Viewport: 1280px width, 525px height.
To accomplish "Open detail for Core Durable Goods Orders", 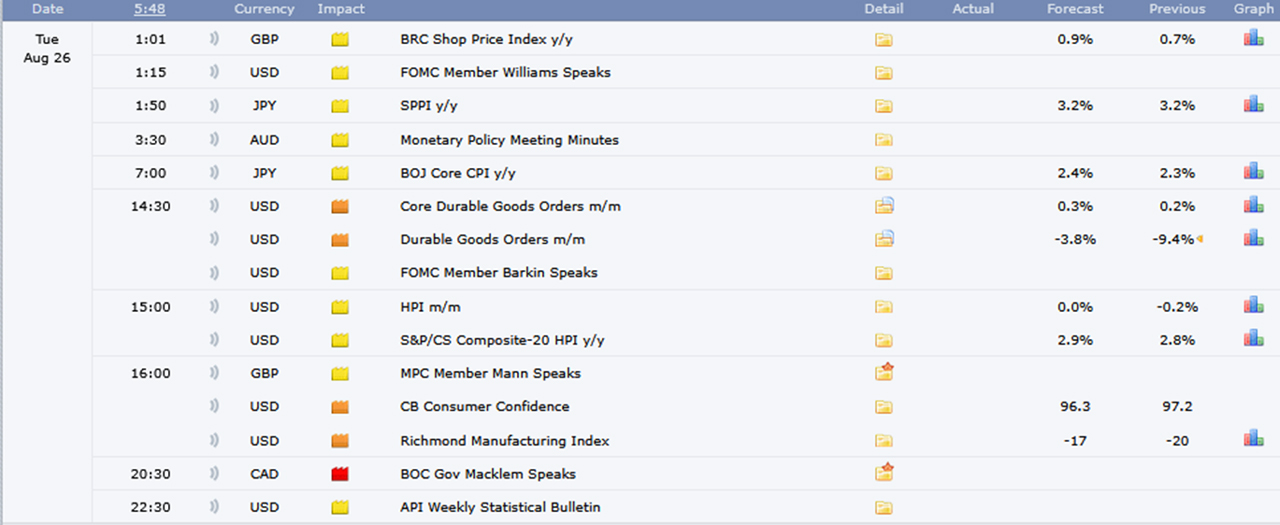I will click(883, 206).
